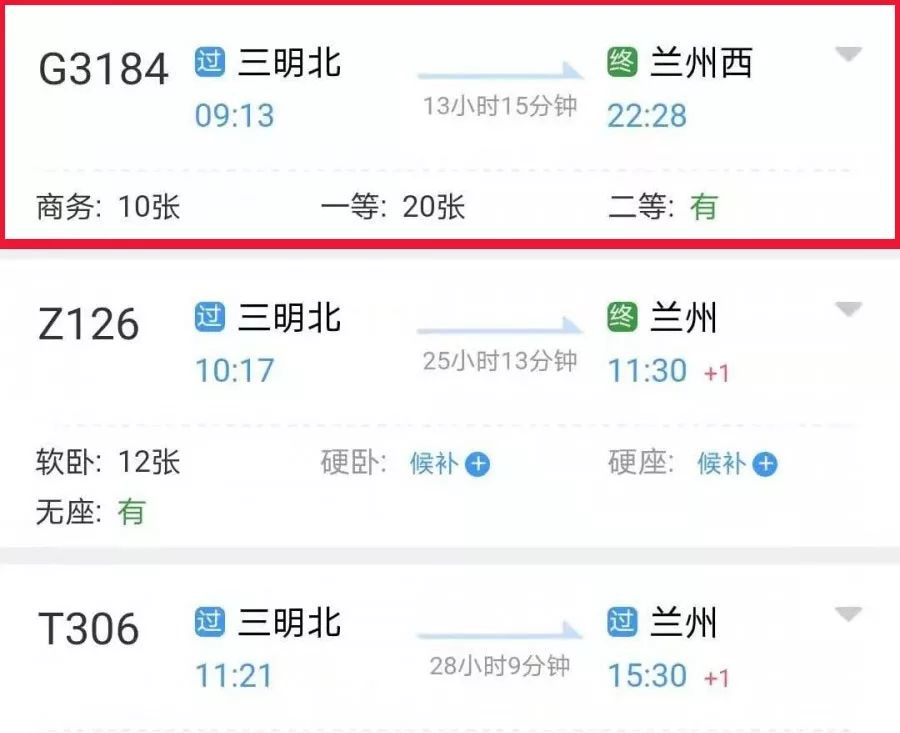Expand details arrow for G3184
This screenshot has height=733, width=900.
click(x=848, y=55)
